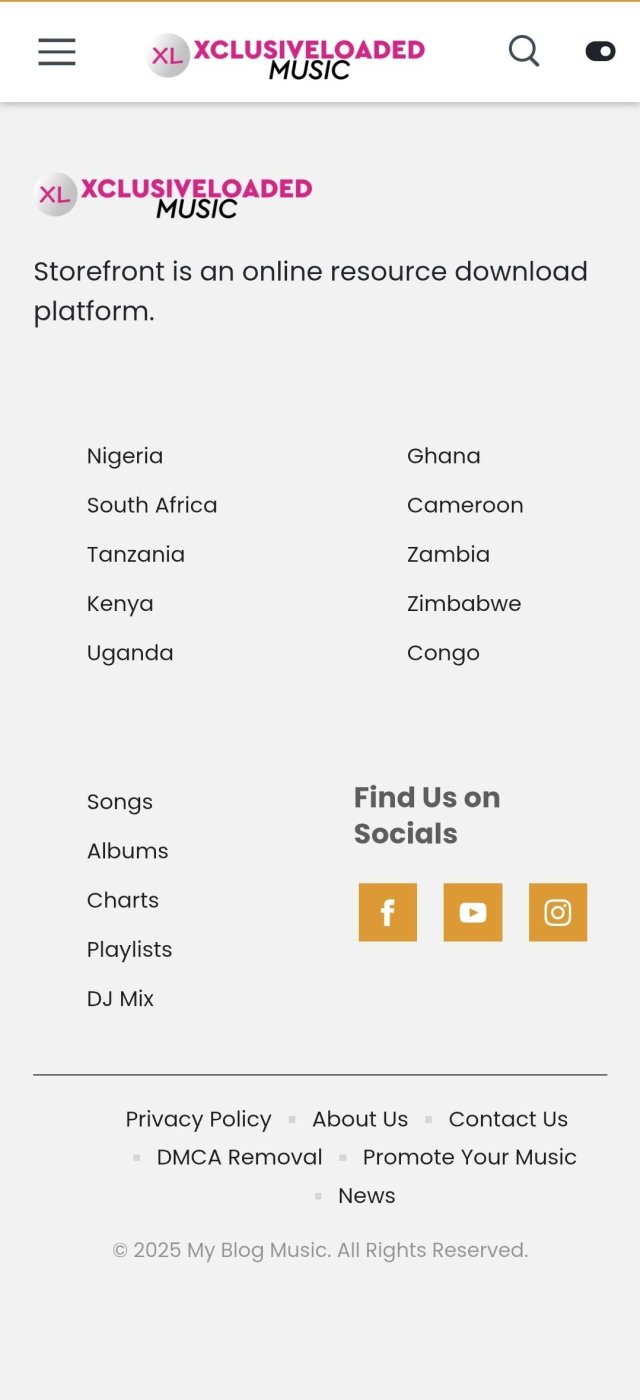Screen dimensions: 640x1400
Task: Open the hamburger menu
Action: (57, 52)
